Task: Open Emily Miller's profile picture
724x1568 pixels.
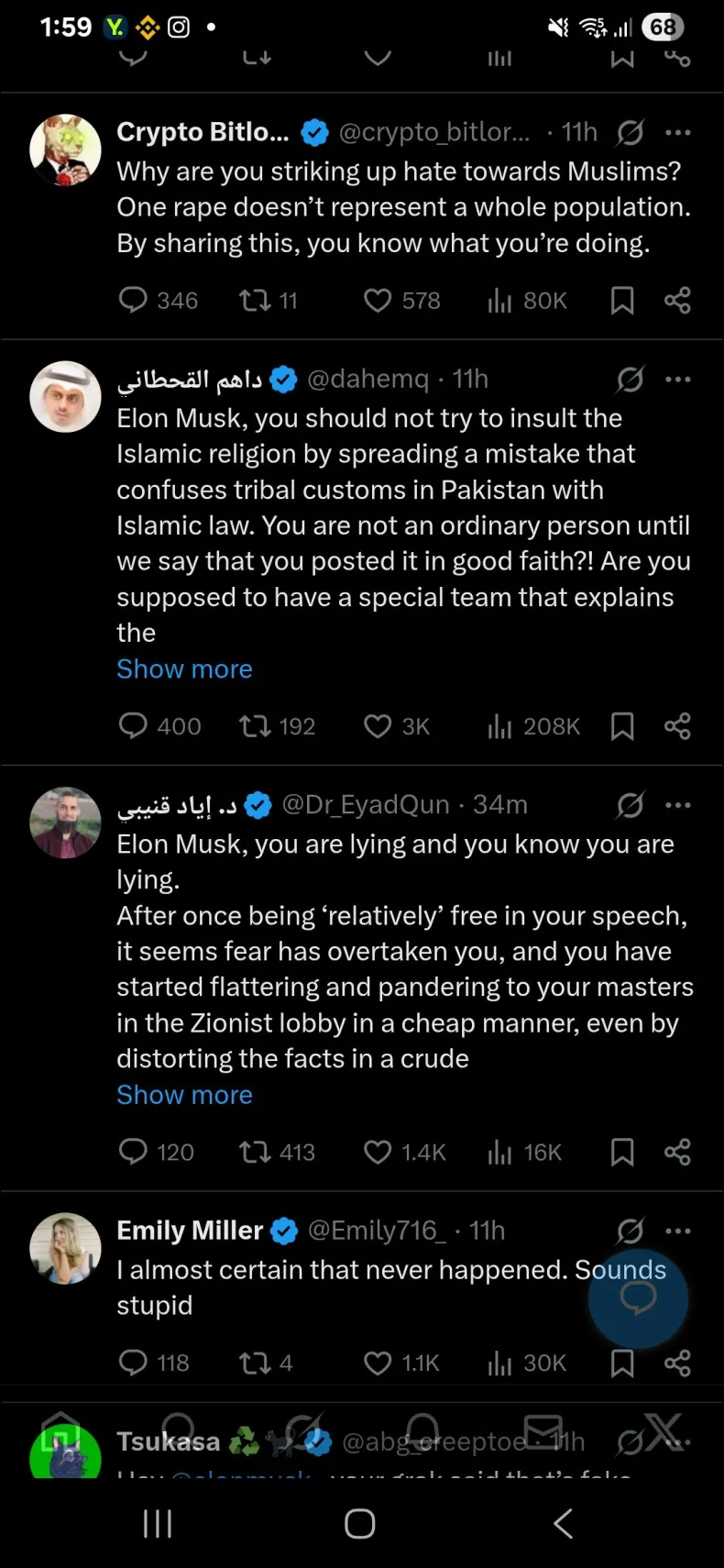Action: [65, 1248]
